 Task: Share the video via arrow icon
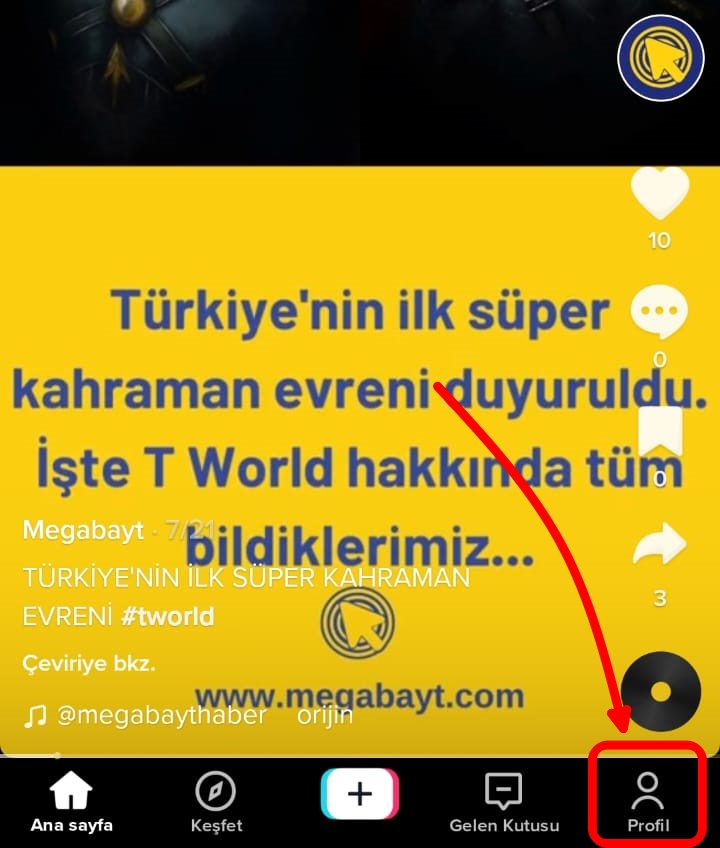pos(659,548)
